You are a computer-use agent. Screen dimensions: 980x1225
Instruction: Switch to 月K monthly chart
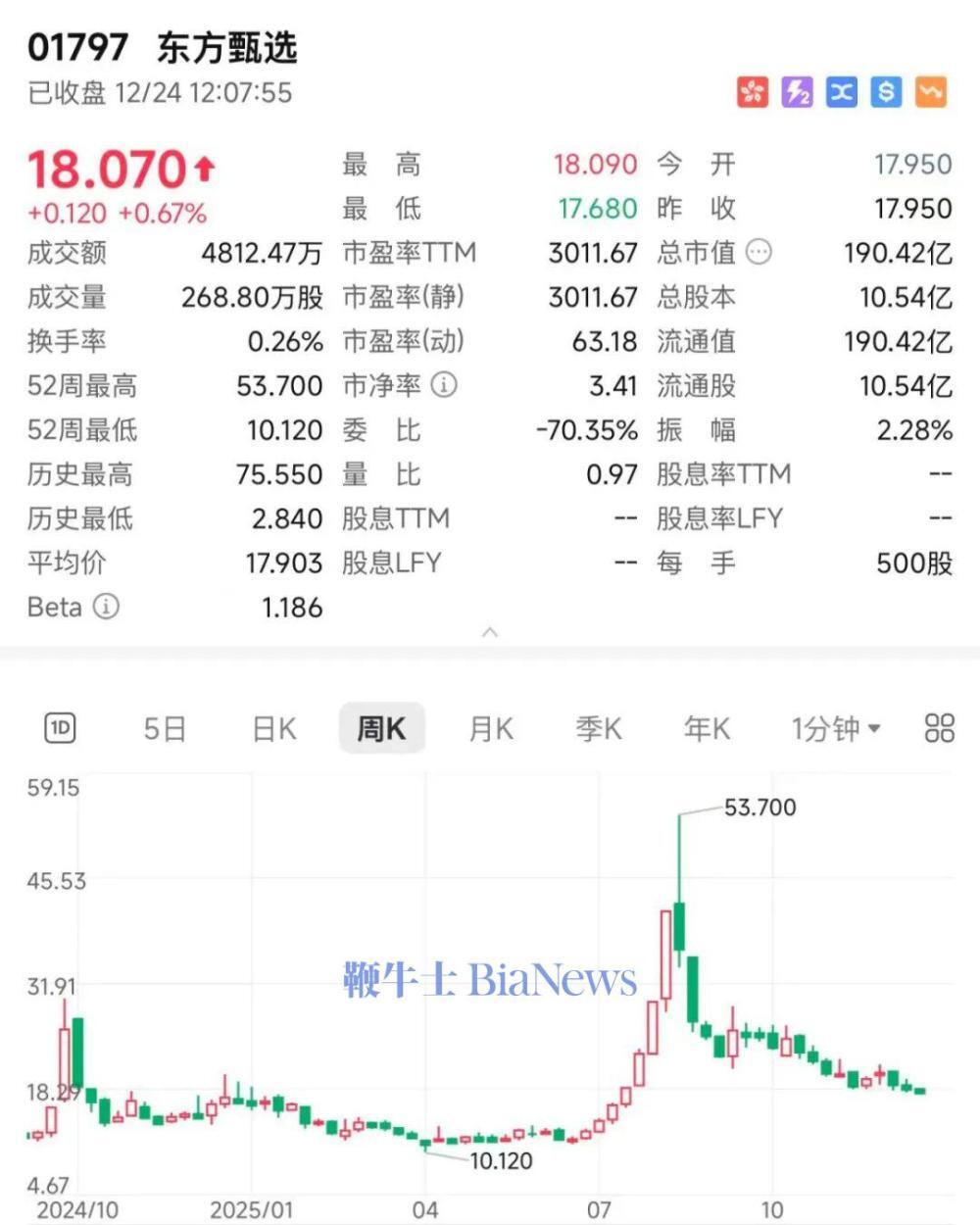point(491,729)
